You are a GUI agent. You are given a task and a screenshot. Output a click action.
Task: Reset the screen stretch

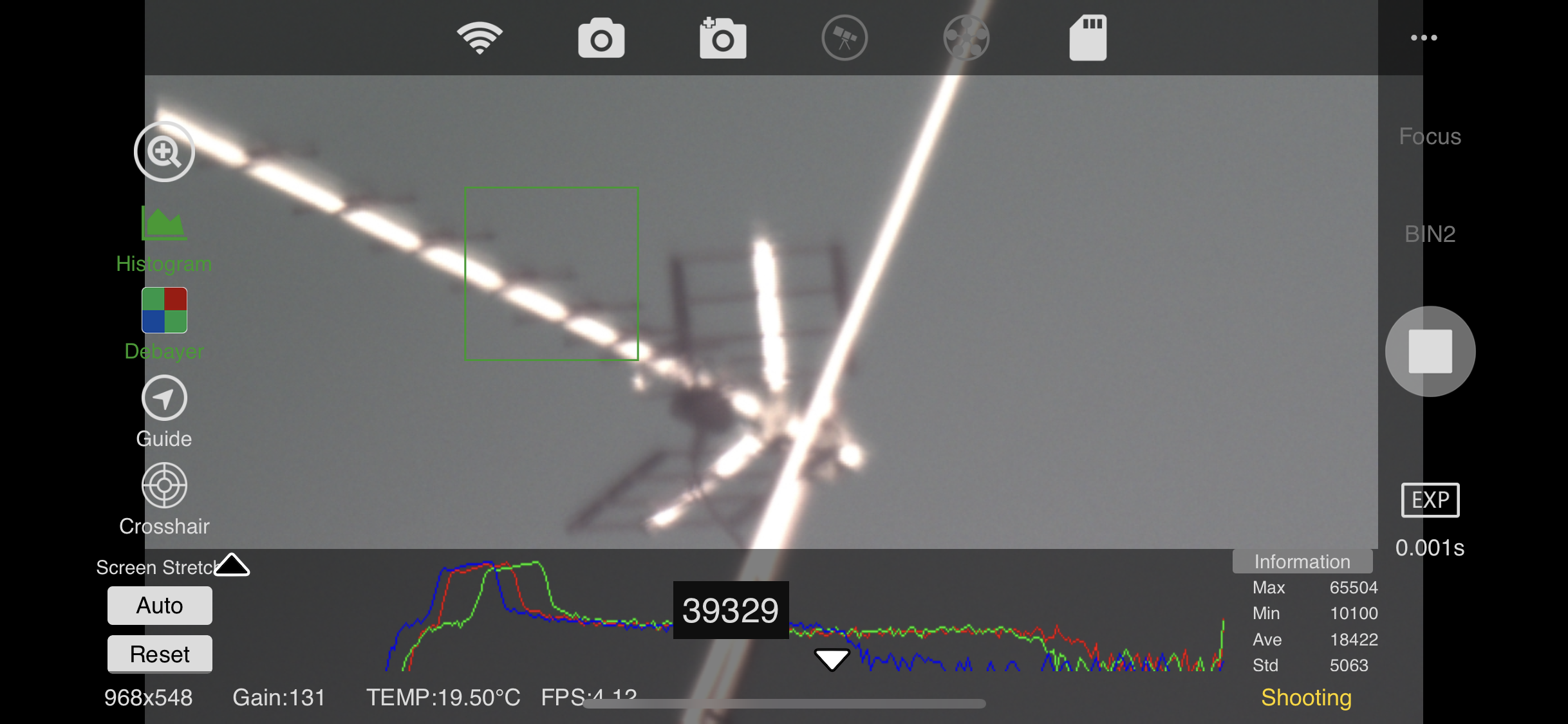point(160,654)
